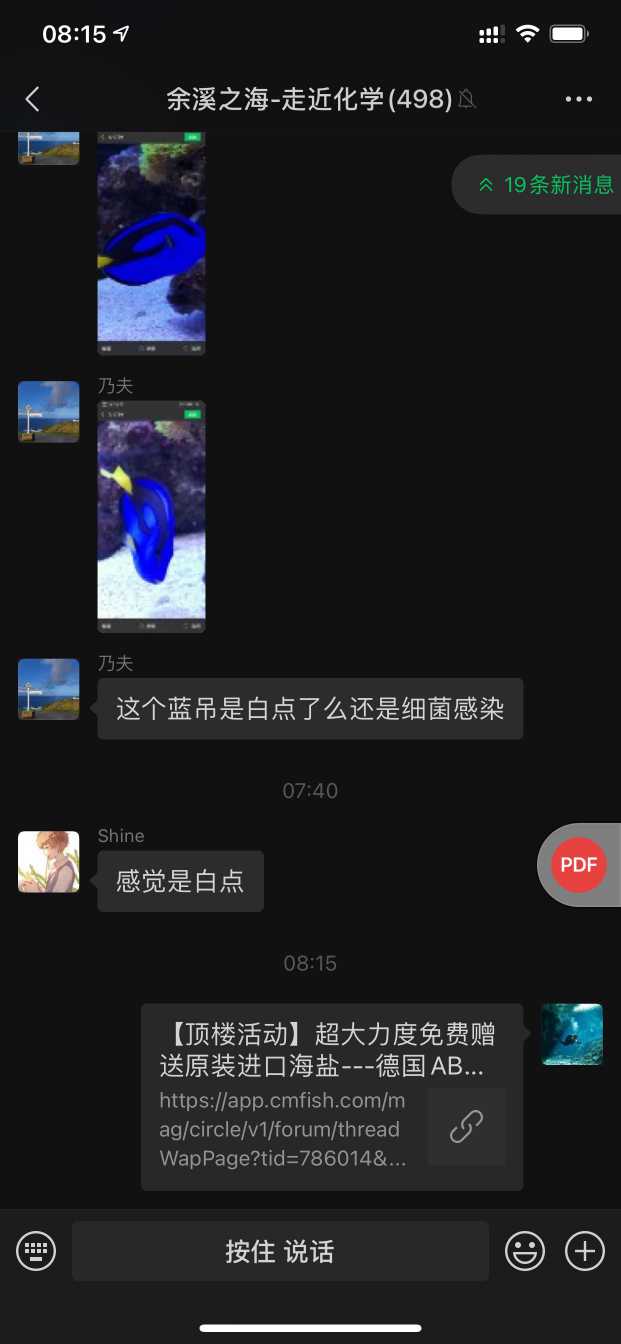View own avatar beside the shared link
The height and width of the screenshot is (1344, 621).
[x=571, y=1034]
